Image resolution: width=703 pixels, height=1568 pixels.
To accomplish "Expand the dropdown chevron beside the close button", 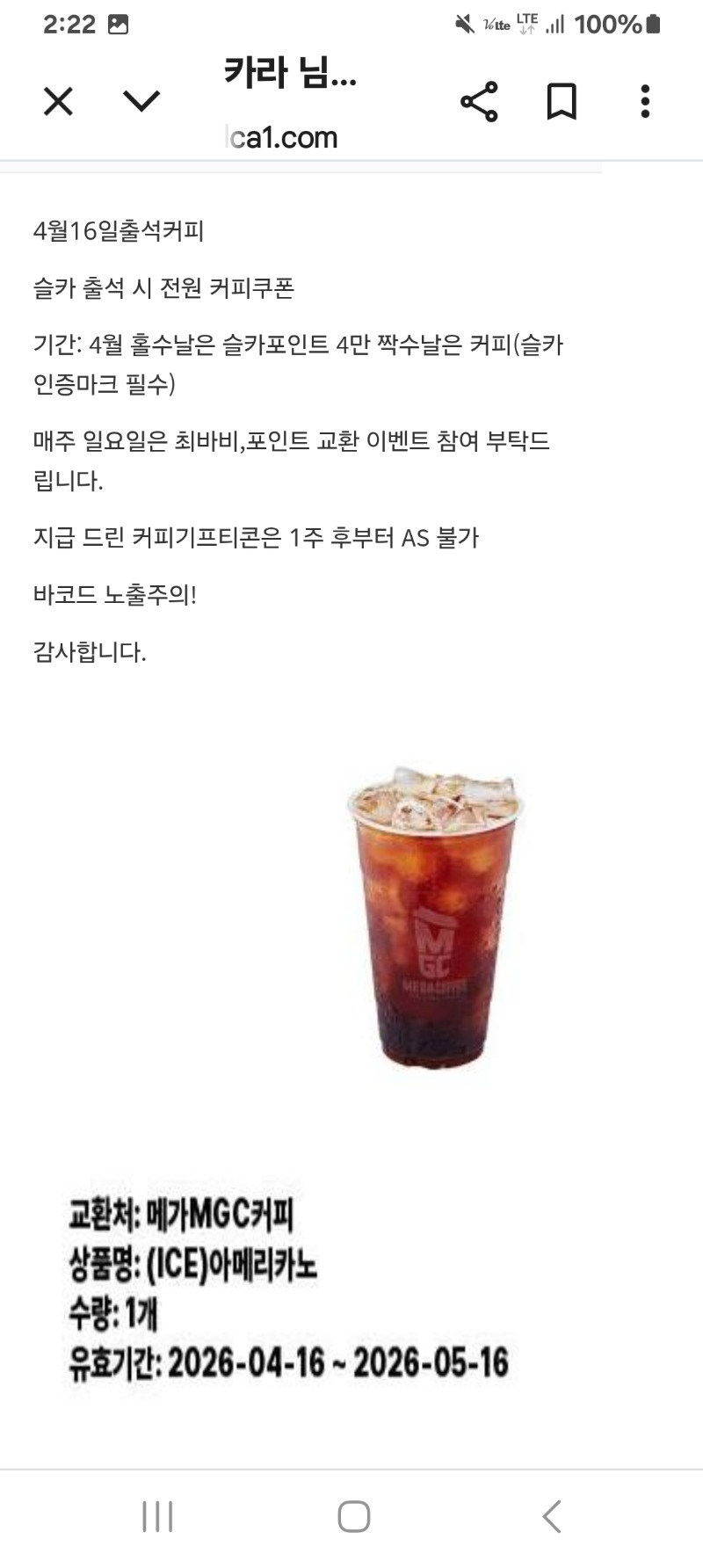I will 141,102.
